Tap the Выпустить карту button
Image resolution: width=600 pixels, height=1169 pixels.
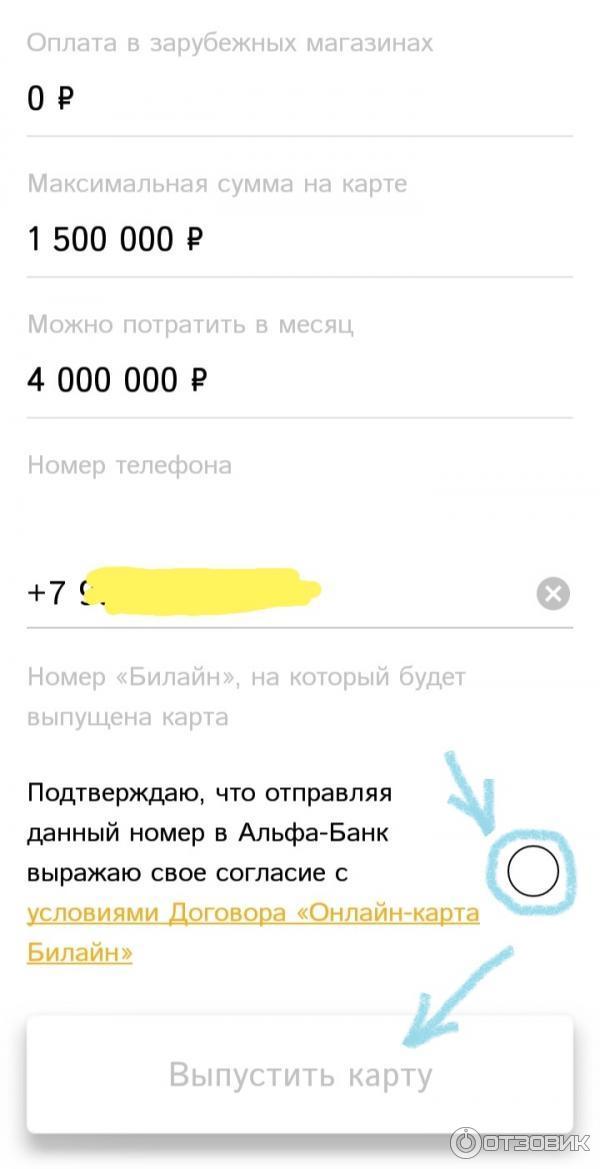pyautogui.click(x=299, y=1075)
